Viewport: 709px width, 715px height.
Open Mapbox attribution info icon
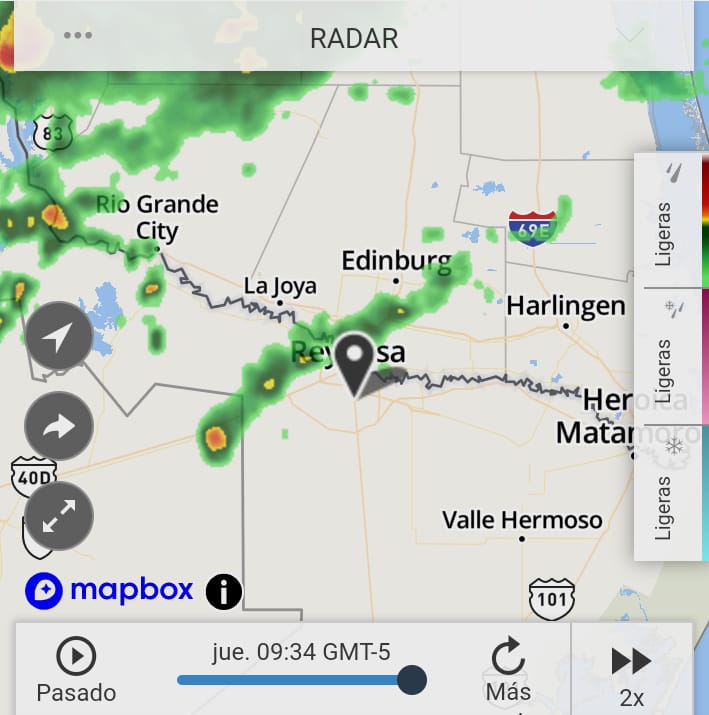point(223,591)
